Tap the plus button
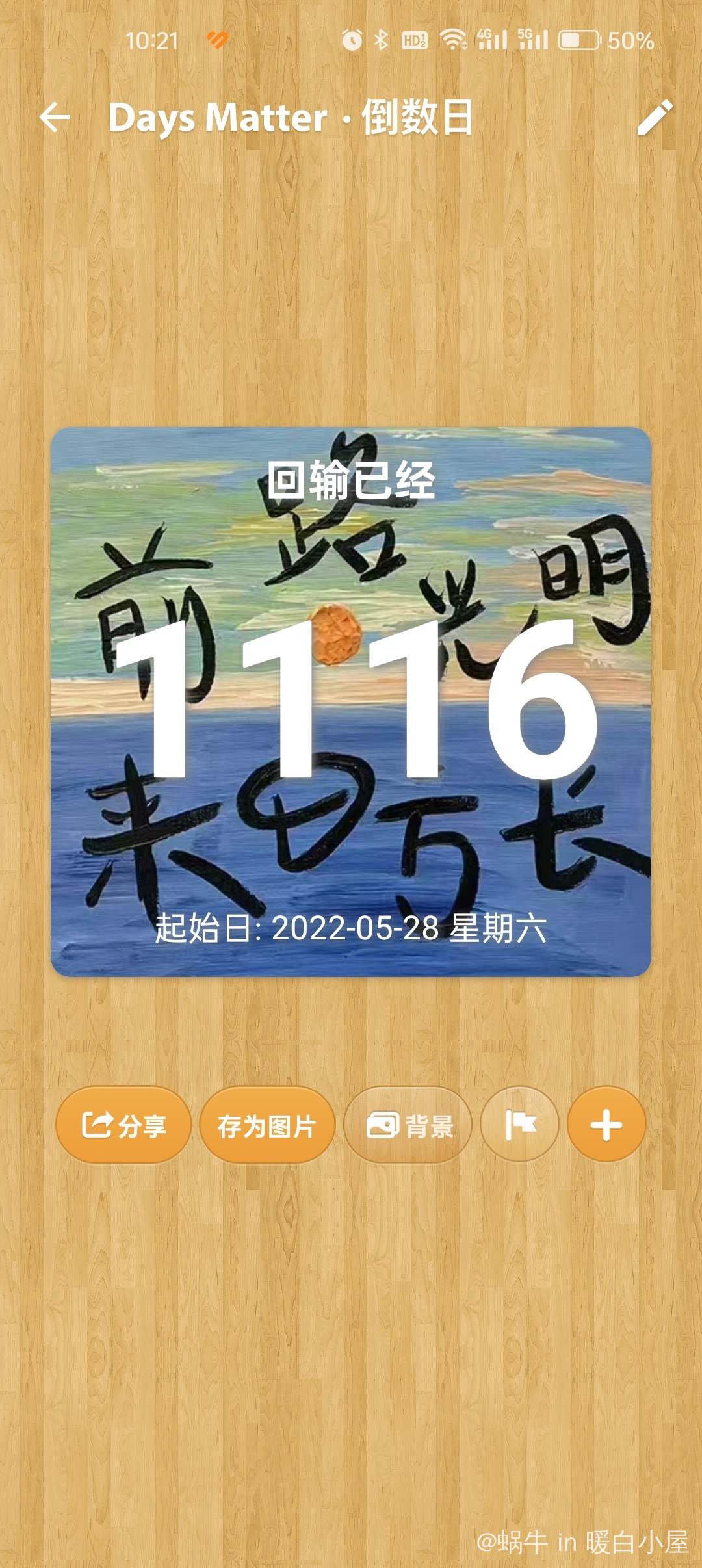Image resolution: width=702 pixels, height=1568 pixels. point(606,1125)
